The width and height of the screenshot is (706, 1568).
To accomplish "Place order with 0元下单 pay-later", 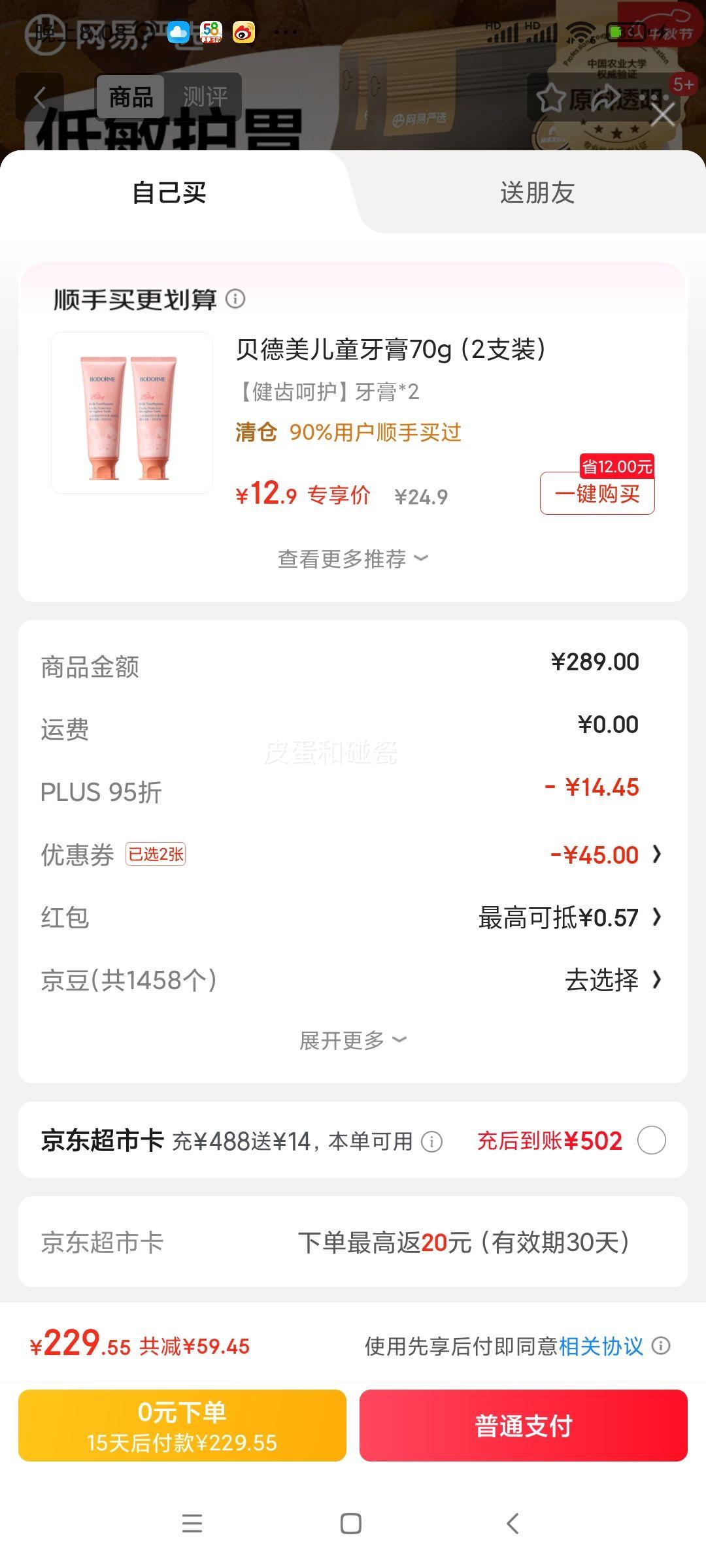I will (x=182, y=1425).
